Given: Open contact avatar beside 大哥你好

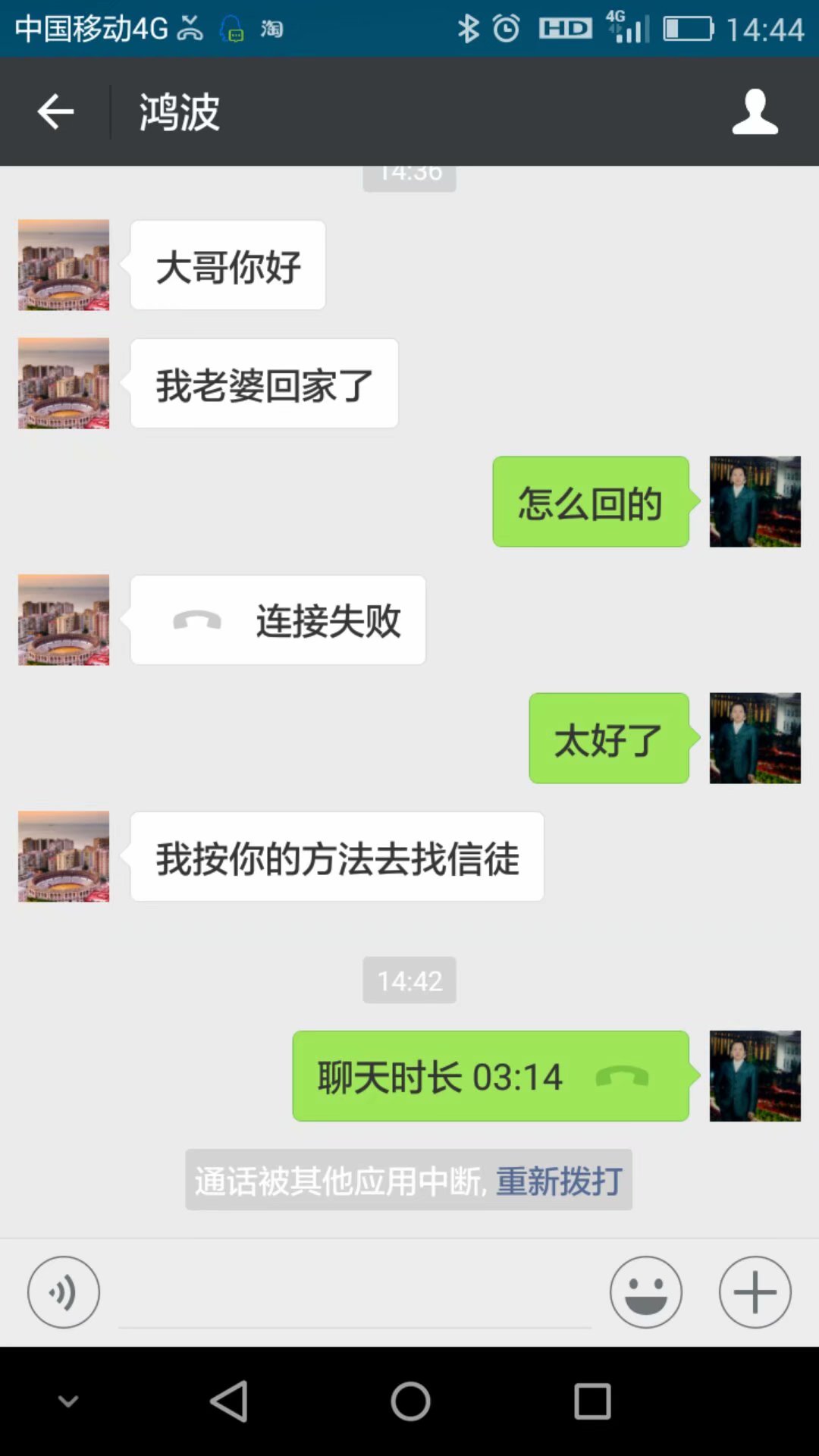Looking at the screenshot, I should click(64, 265).
